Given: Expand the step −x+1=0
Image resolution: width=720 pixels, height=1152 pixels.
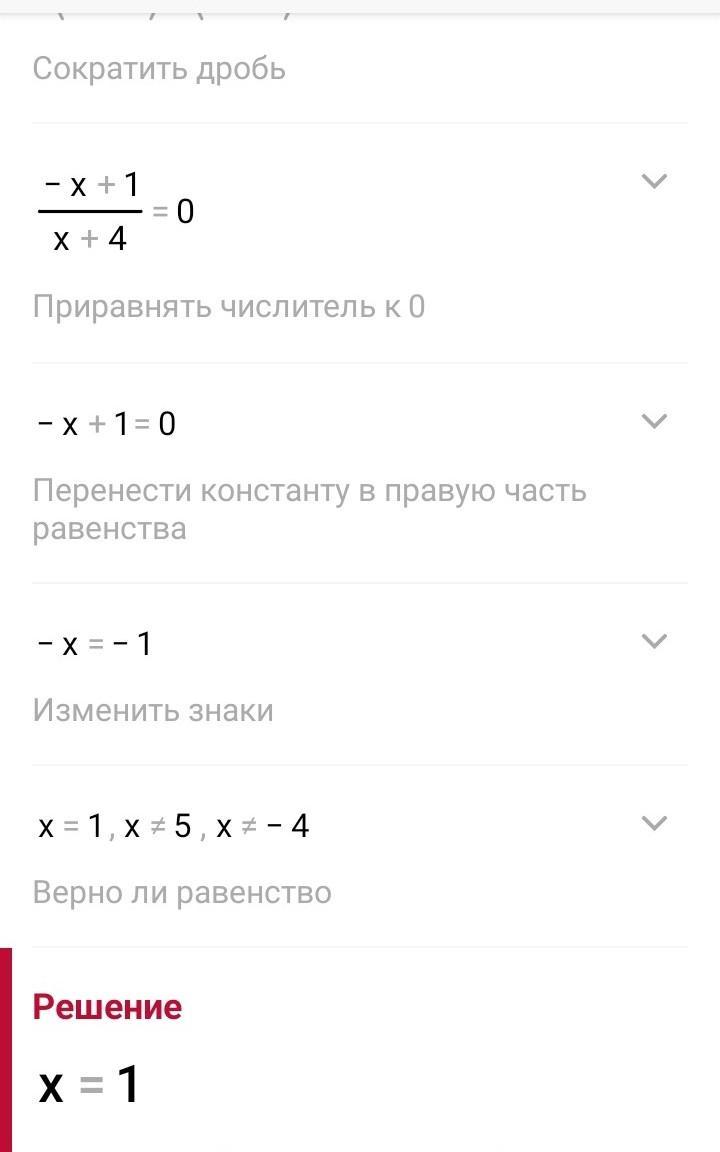Looking at the screenshot, I should [653, 421].
